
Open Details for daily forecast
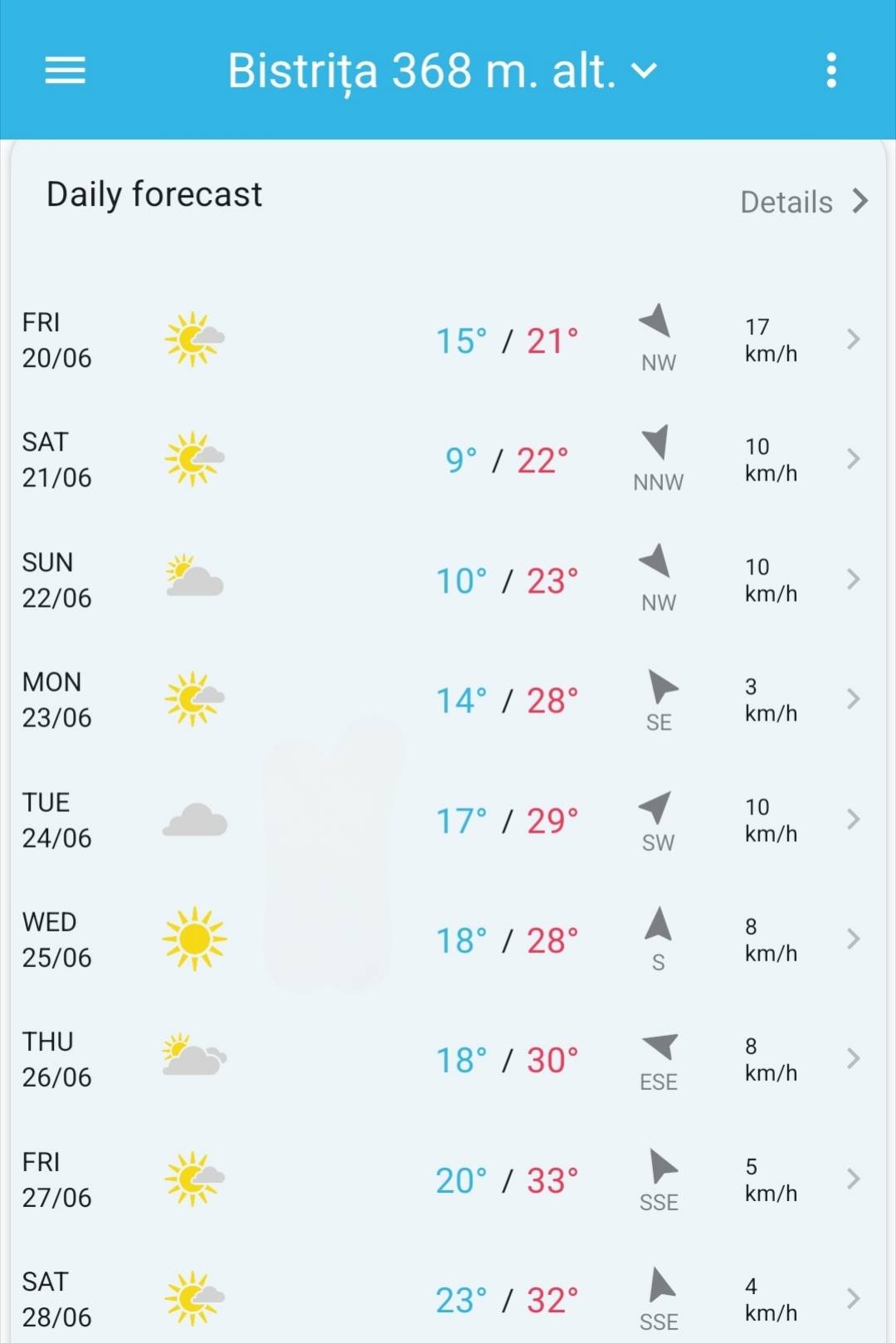point(803,202)
